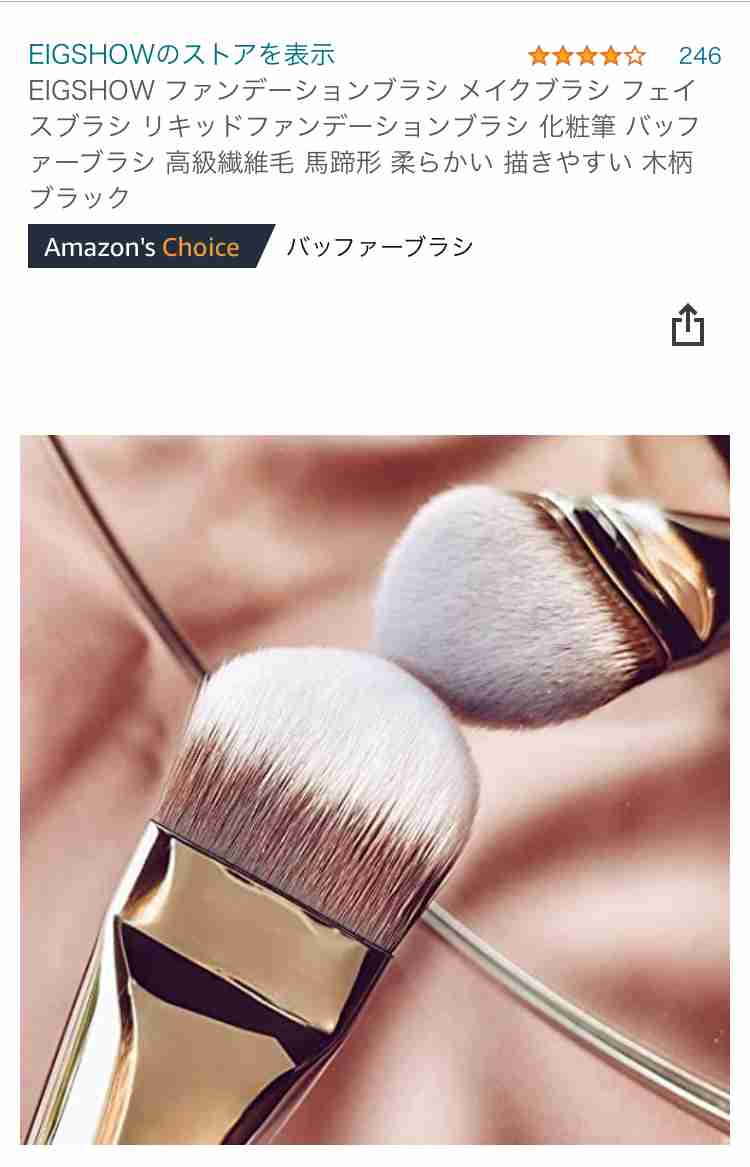This screenshot has width=750, height=1167.
Task: Click 'Amazon's' text in the badge
Action: point(100,246)
